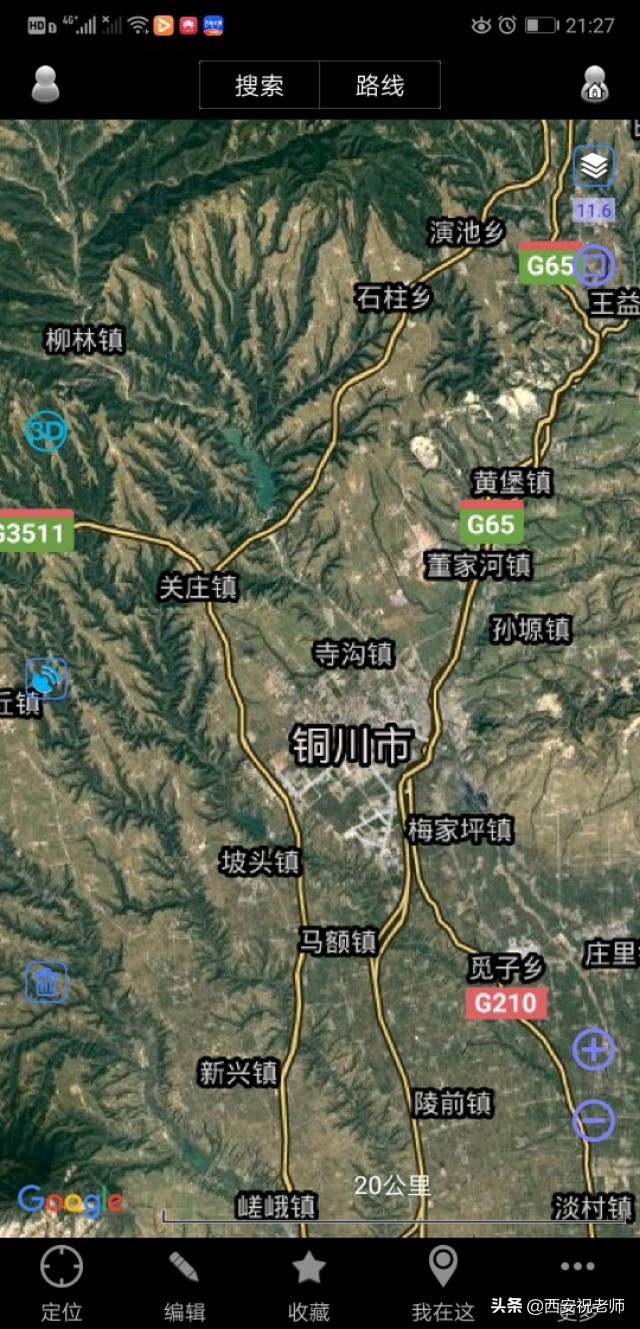Tap the trash delete icon
The height and width of the screenshot is (1329, 640).
[x=46, y=982]
